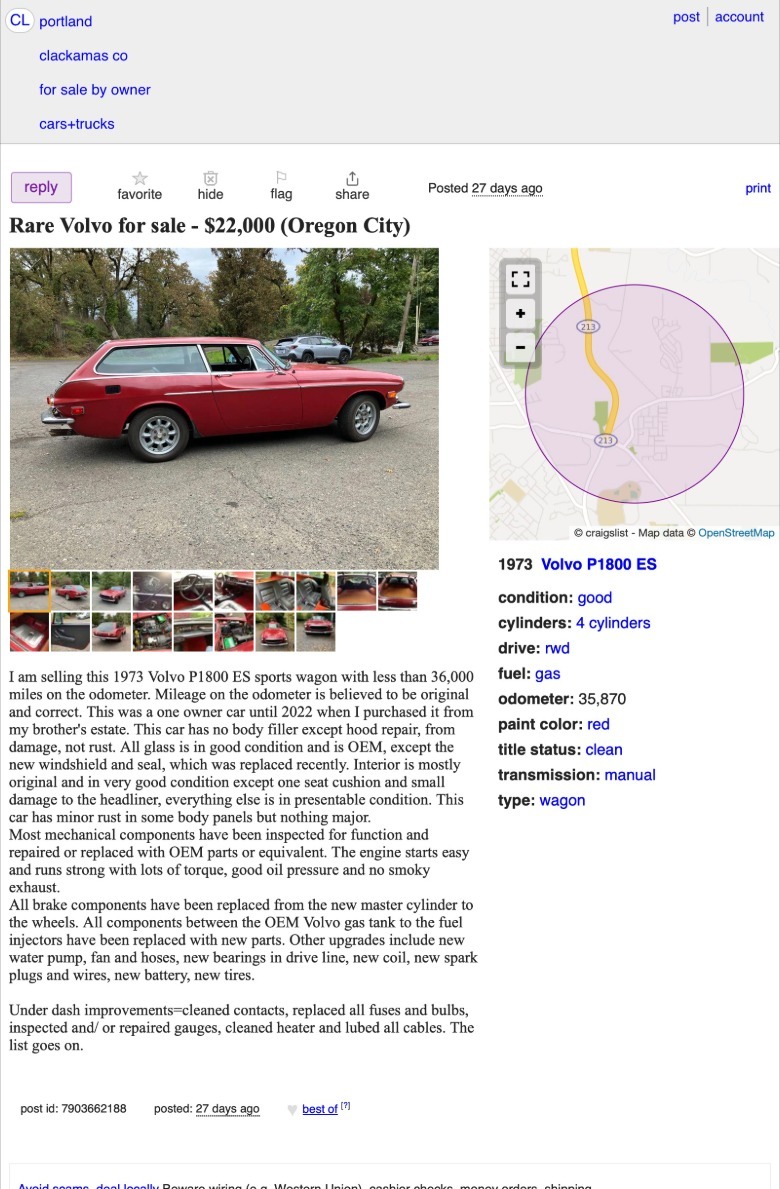Open the portland breadcrumb link

(x=65, y=21)
